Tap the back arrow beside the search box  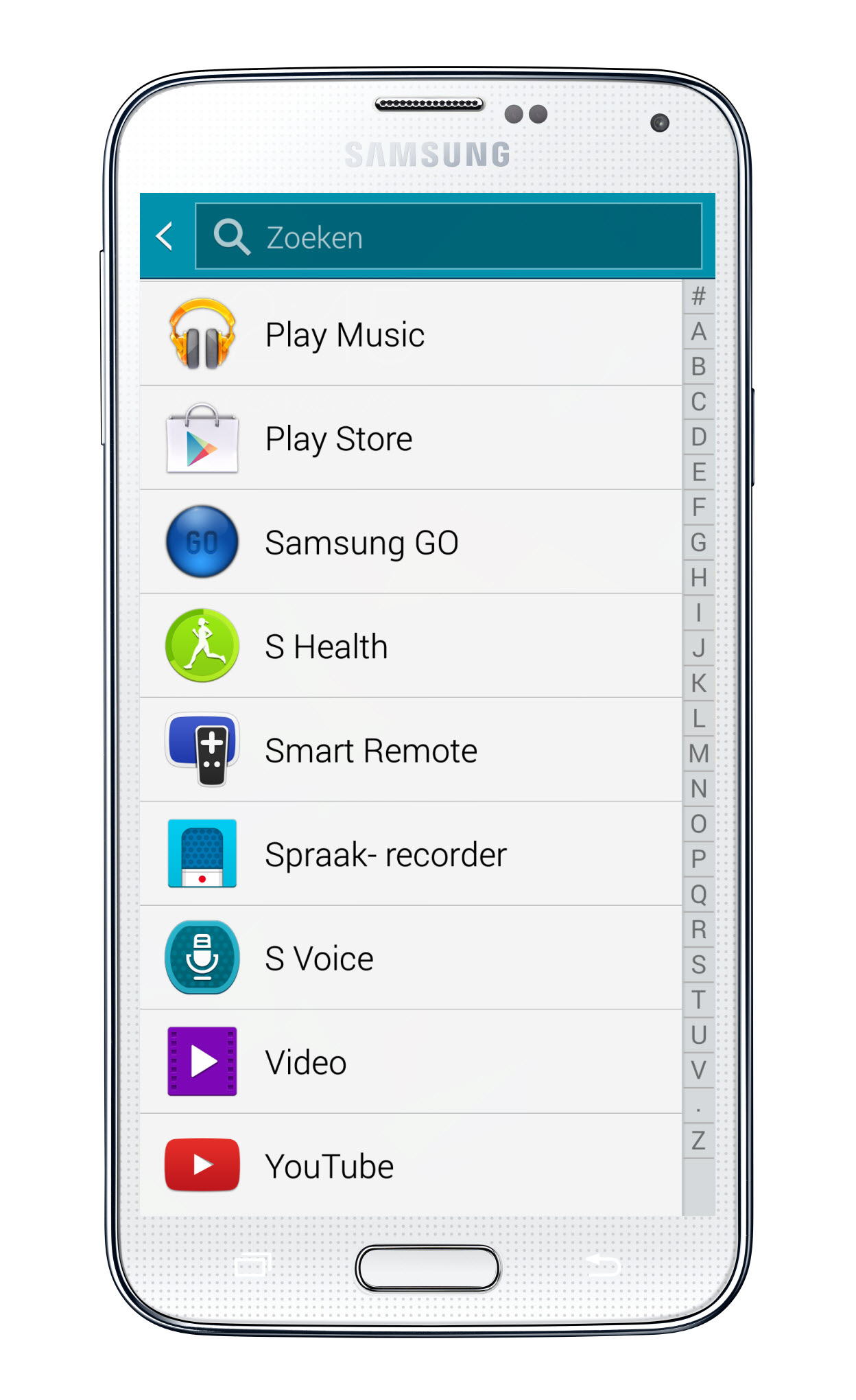(165, 237)
